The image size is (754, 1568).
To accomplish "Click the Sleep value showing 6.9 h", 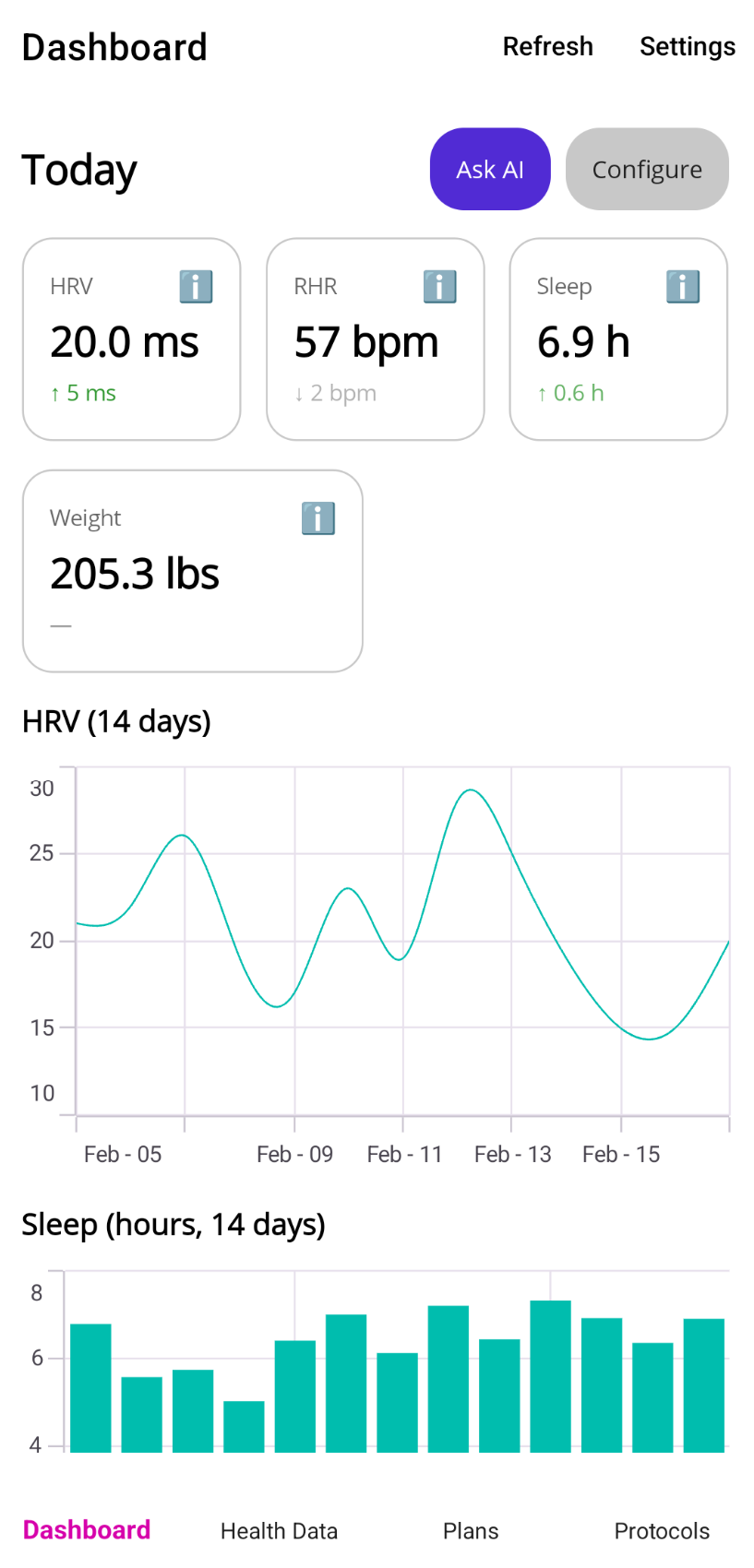I will click(583, 341).
